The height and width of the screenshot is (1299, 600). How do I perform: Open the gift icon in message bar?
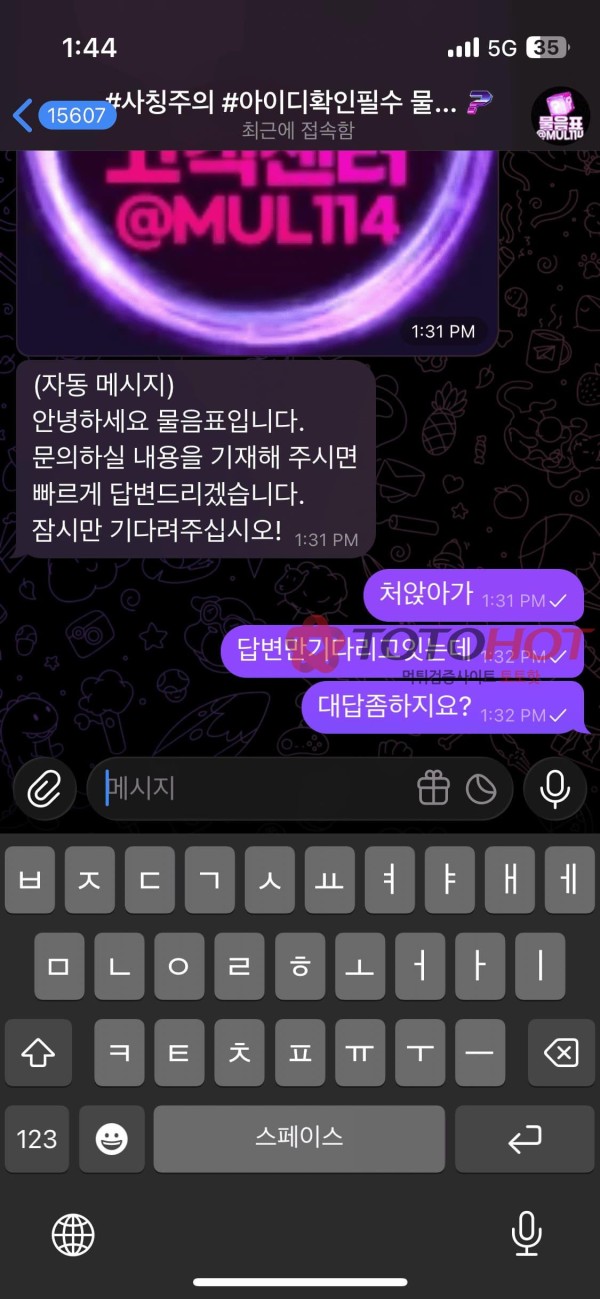coord(433,789)
